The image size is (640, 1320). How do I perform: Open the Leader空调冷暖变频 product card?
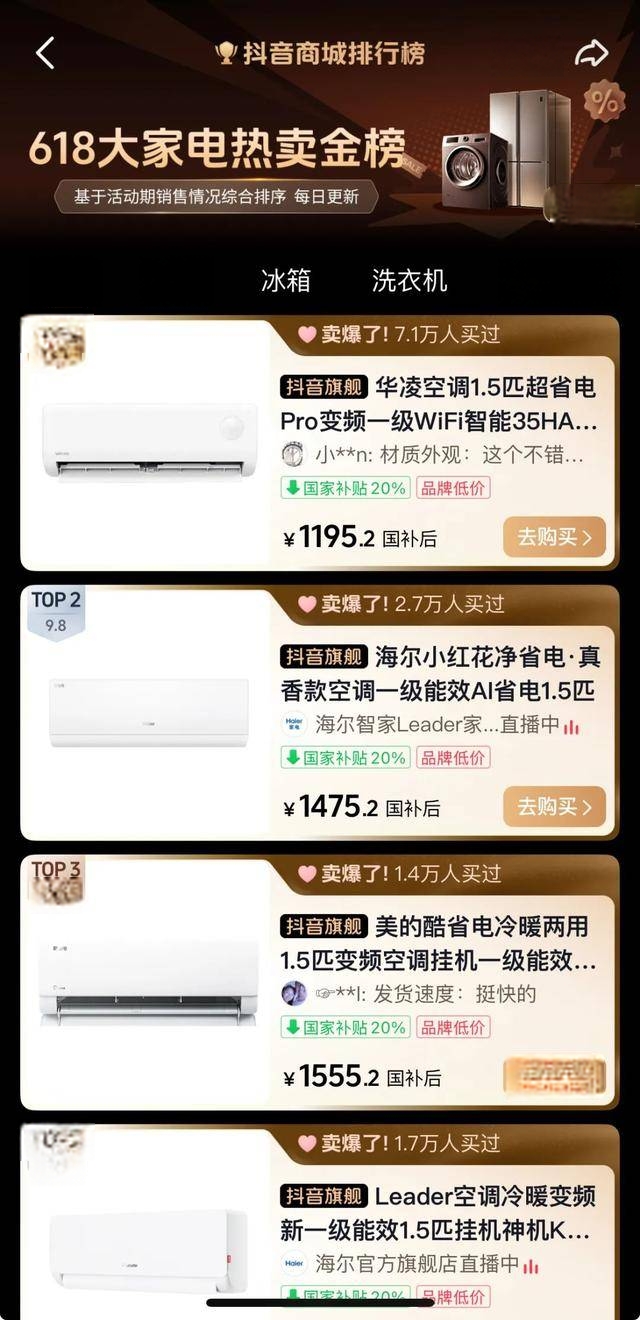click(440, 1212)
